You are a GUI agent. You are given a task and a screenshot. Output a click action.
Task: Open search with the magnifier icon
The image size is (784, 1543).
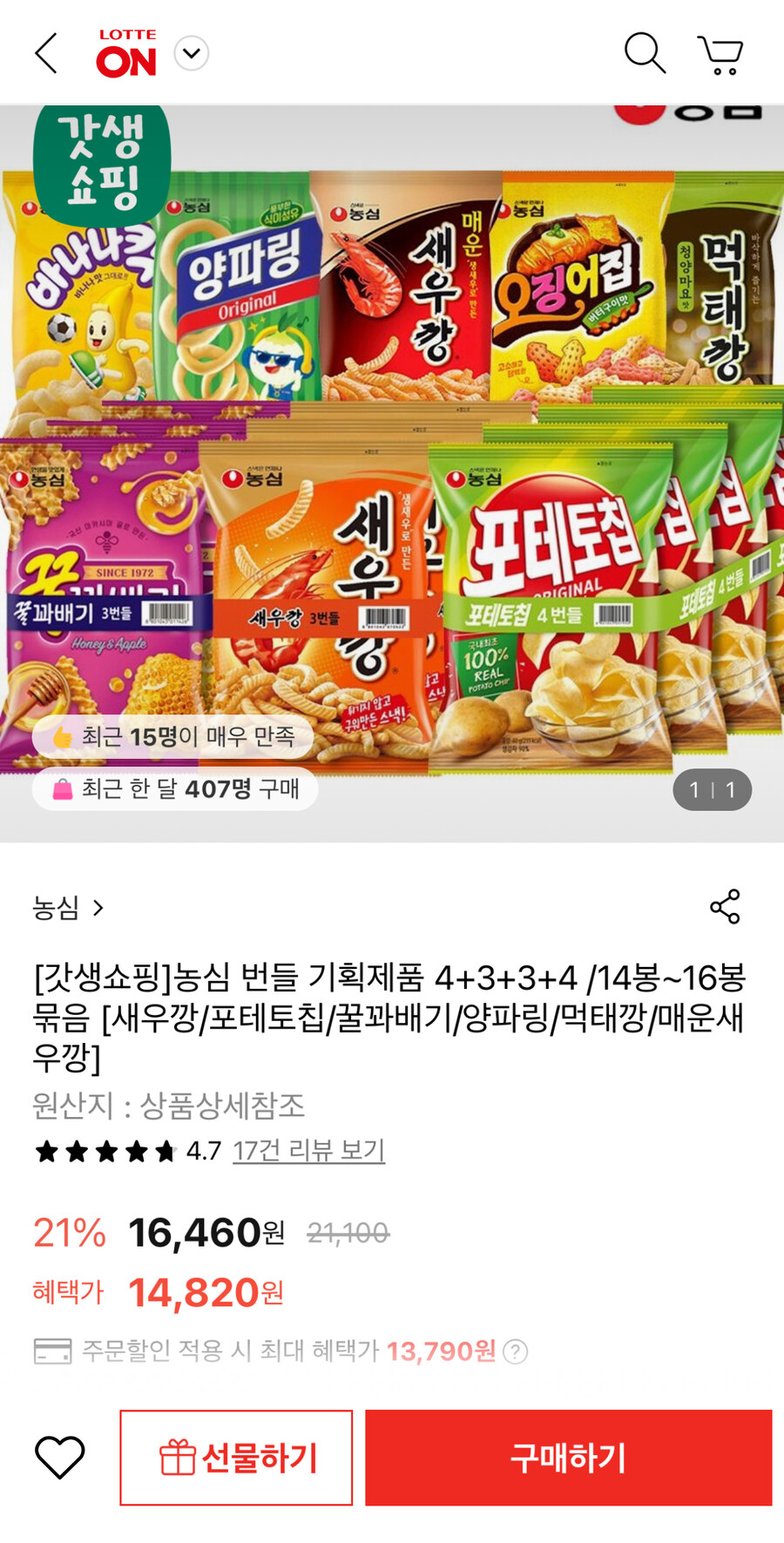(645, 53)
